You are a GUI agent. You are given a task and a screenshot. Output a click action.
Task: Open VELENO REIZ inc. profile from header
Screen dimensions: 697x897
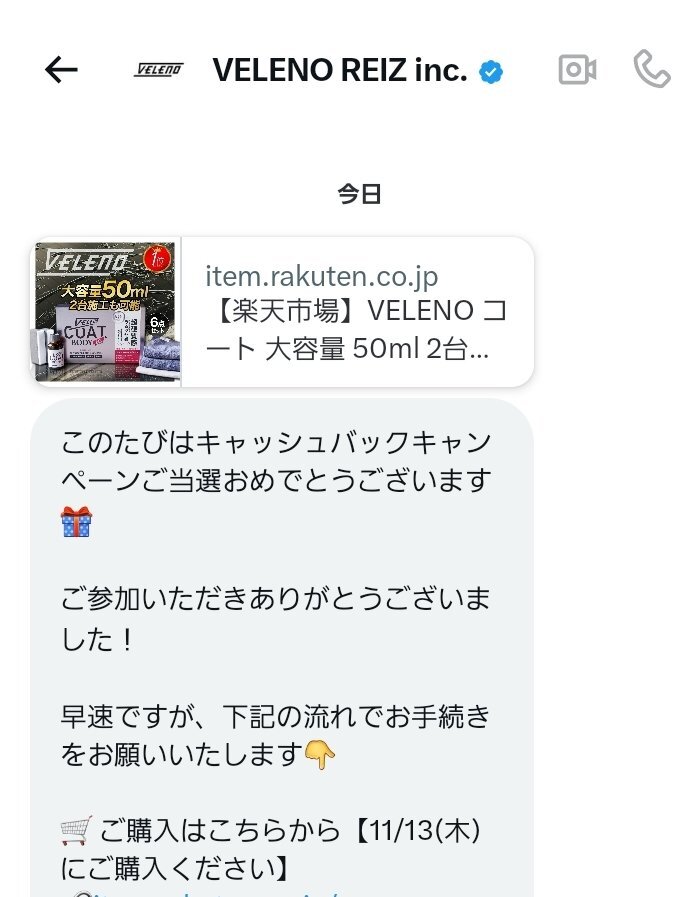[x=340, y=70]
